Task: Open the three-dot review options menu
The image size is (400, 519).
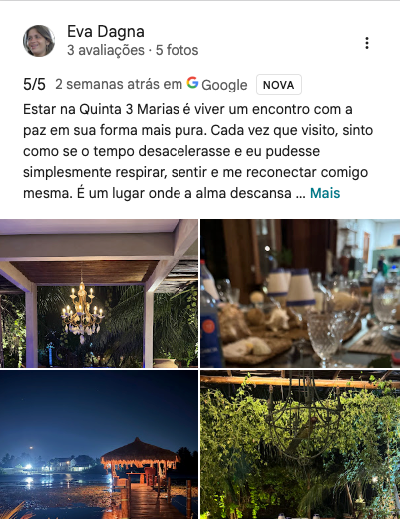Action: pos(367,43)
